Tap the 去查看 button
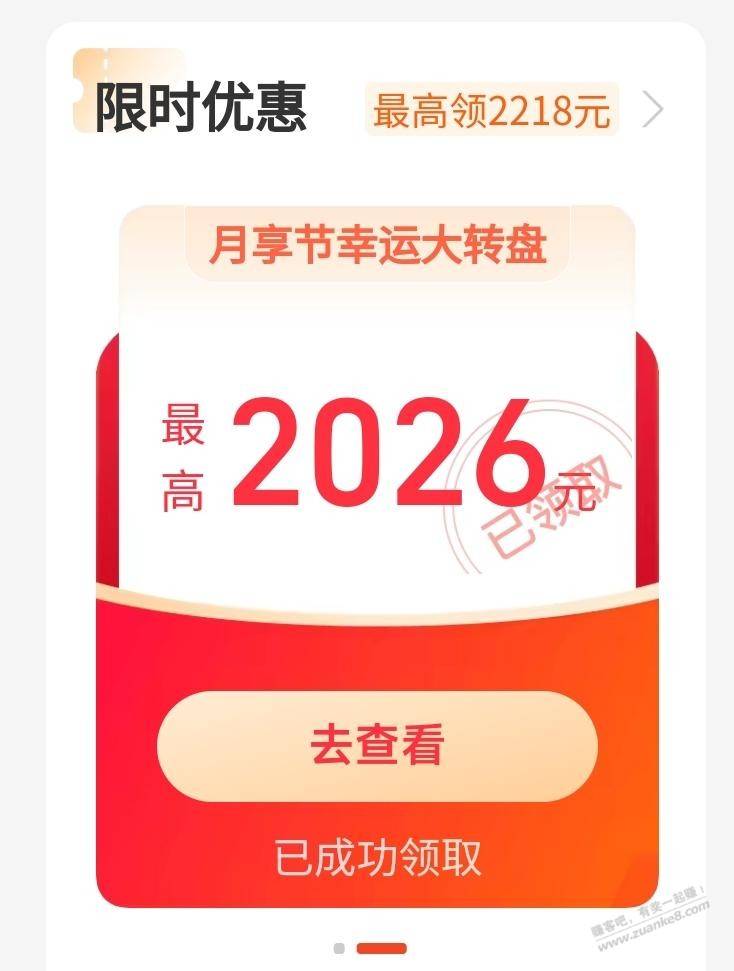 pos(377,745)
